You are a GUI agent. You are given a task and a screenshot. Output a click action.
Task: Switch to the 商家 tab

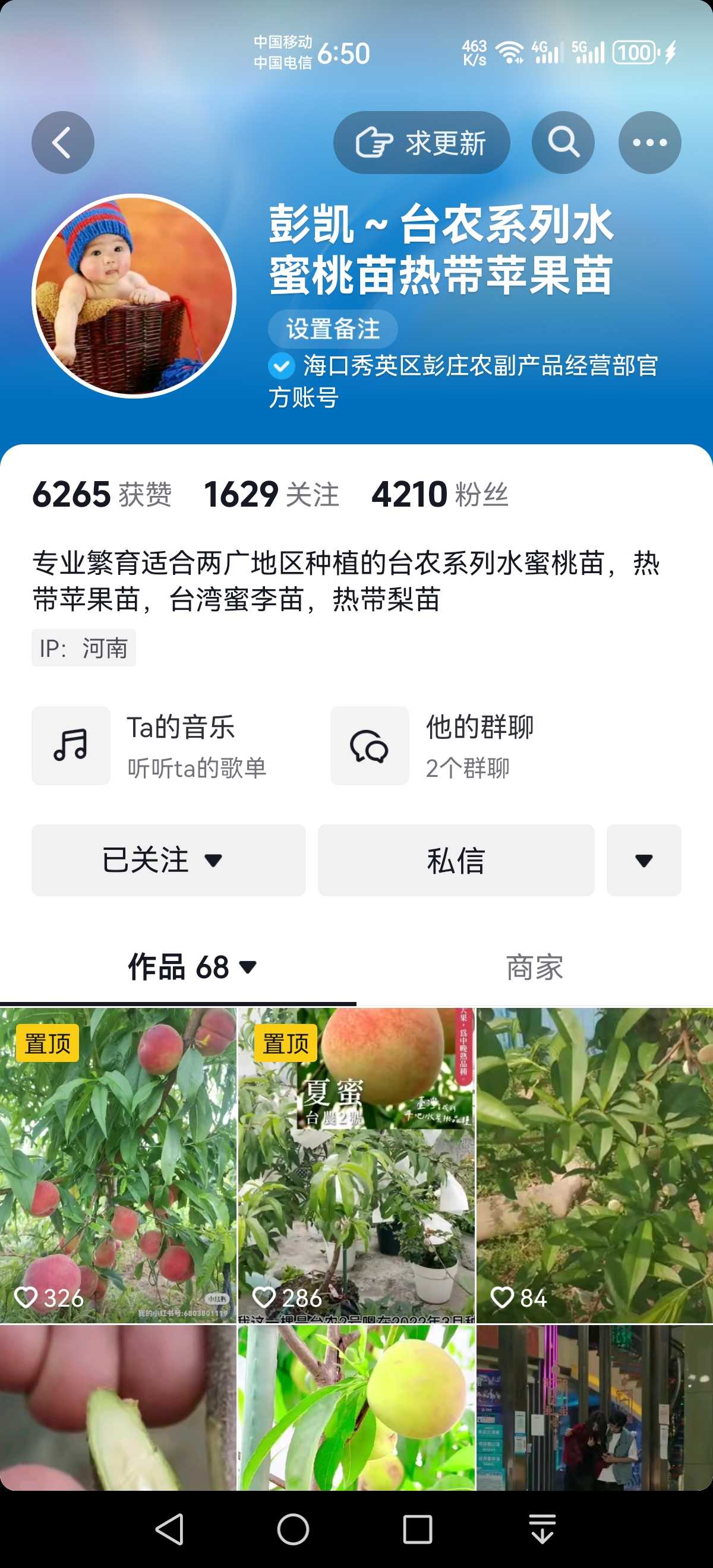535,967
